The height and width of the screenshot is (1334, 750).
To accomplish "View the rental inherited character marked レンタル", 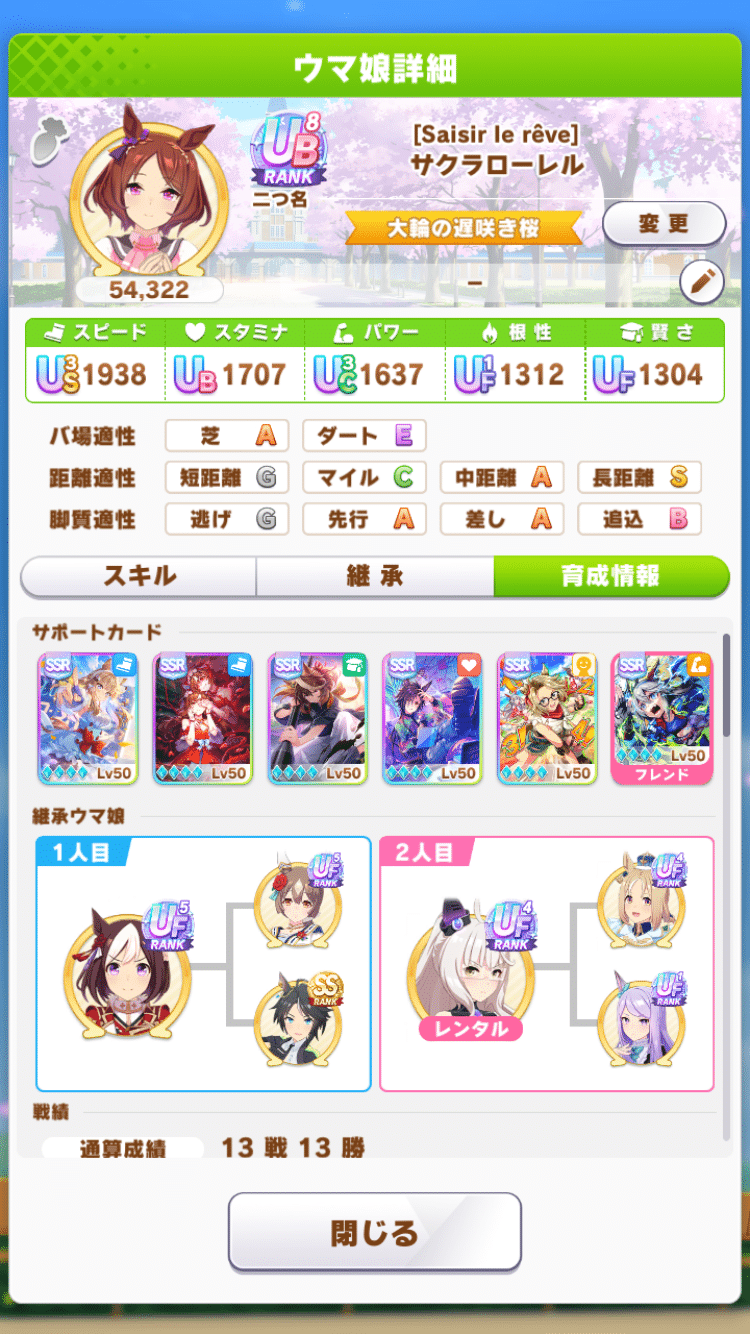I will (469, 970).
